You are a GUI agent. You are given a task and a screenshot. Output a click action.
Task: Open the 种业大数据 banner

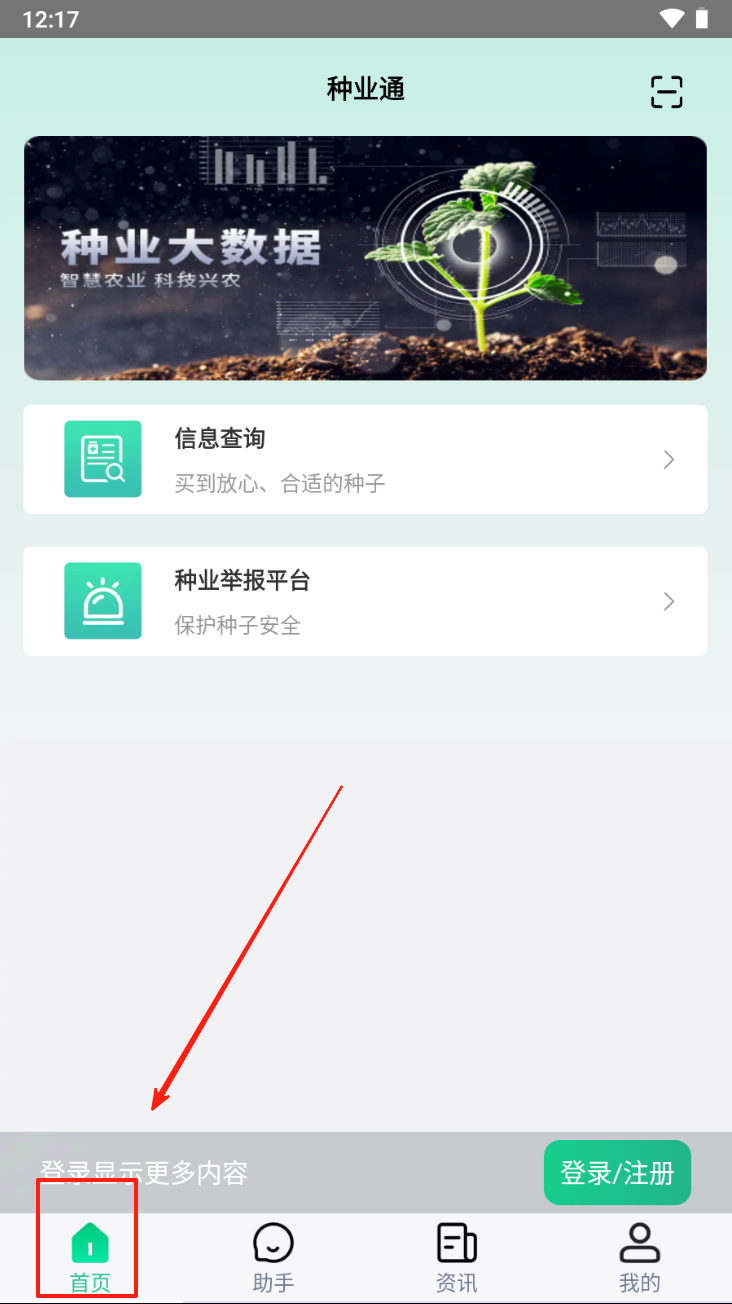pyautogui.click(x=365, y=258)
